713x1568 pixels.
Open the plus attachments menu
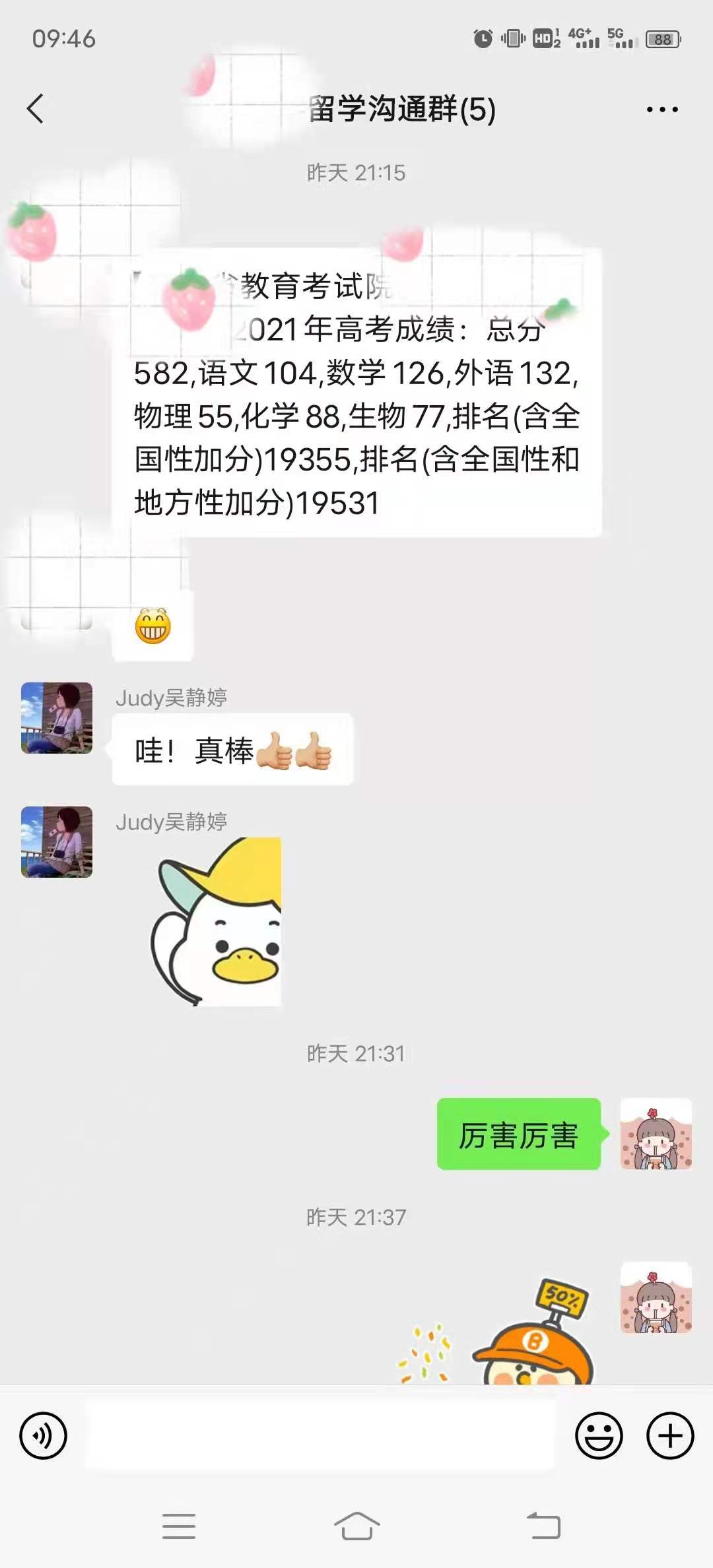tap(670, 1435)
